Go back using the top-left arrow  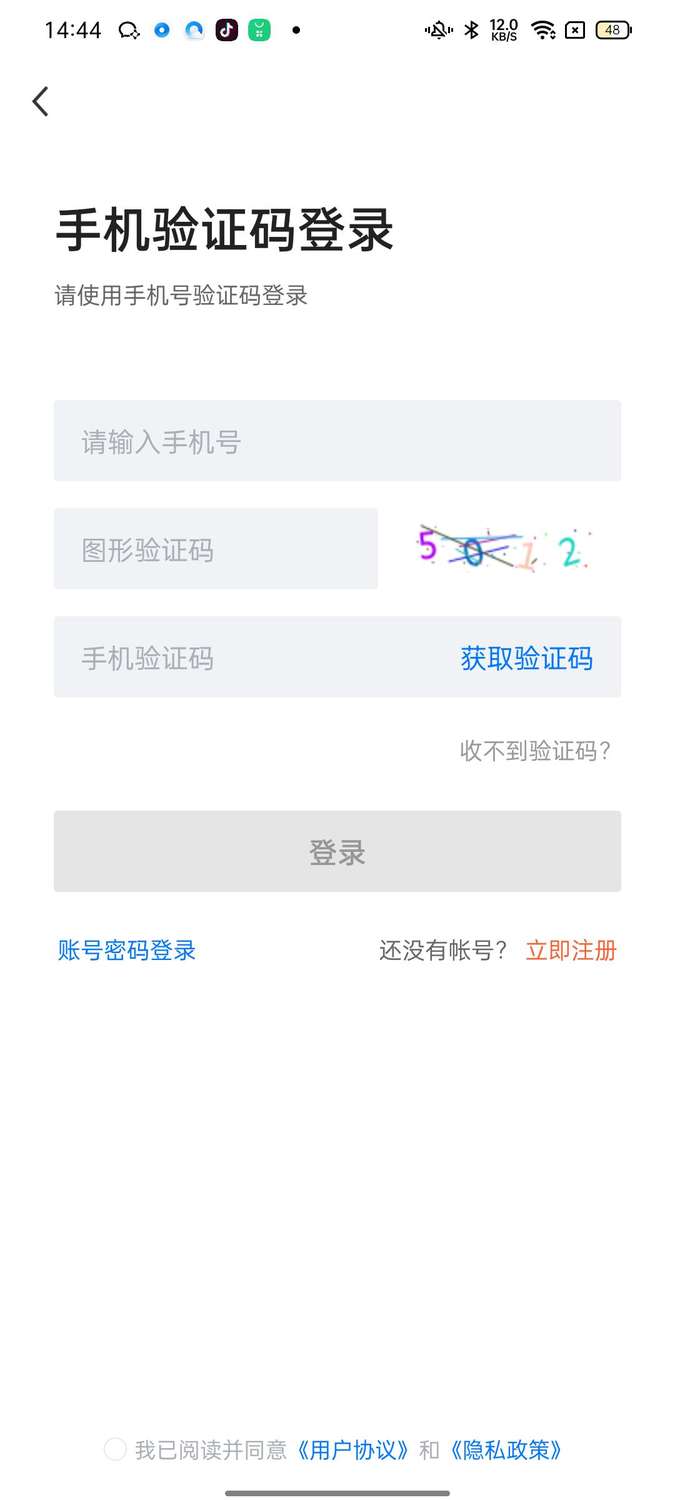pyautogui.click(x=40, y=101)
